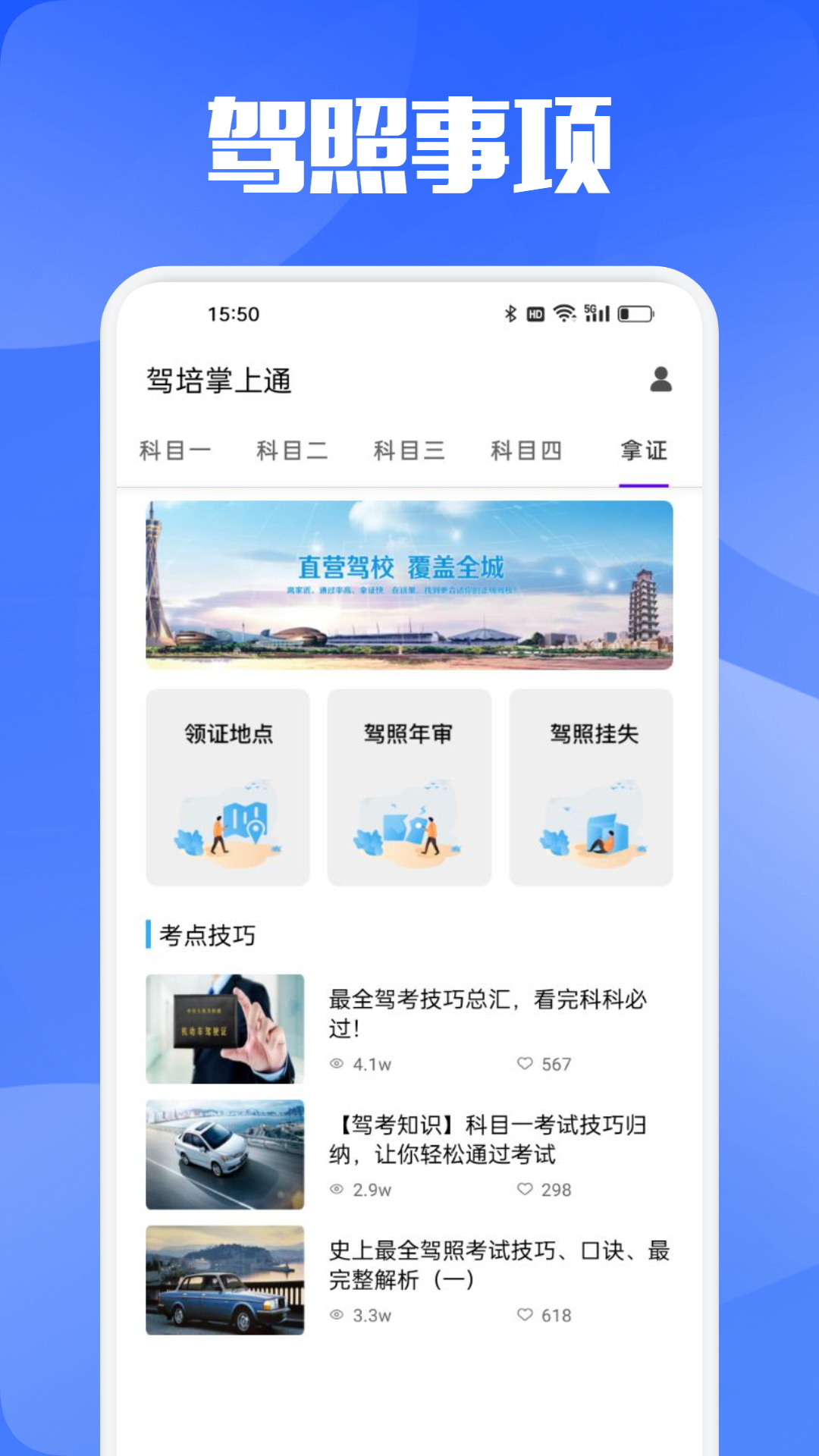This screenshot has height=1456, width=819.
Task: Open the 史上最全驾照考试技巧 article thumbnail
Action: [x=224, y=1279]
